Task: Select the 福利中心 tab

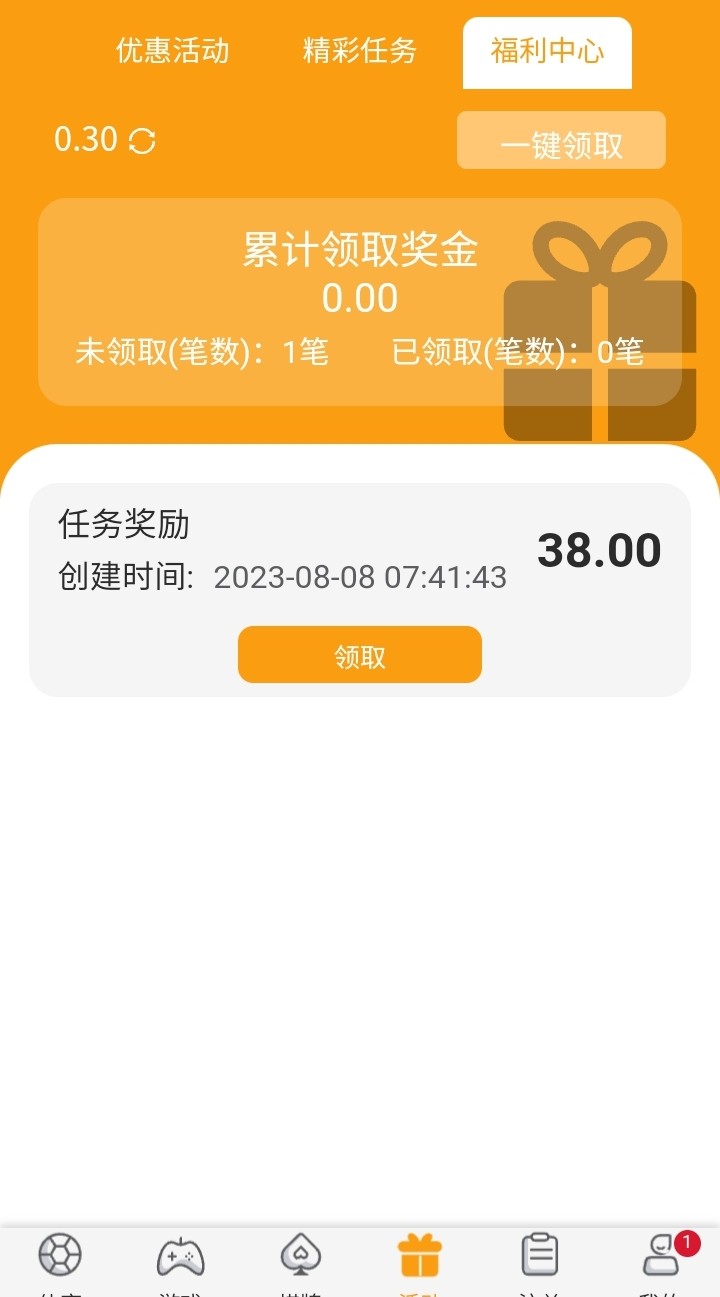Action: (547, 52)
